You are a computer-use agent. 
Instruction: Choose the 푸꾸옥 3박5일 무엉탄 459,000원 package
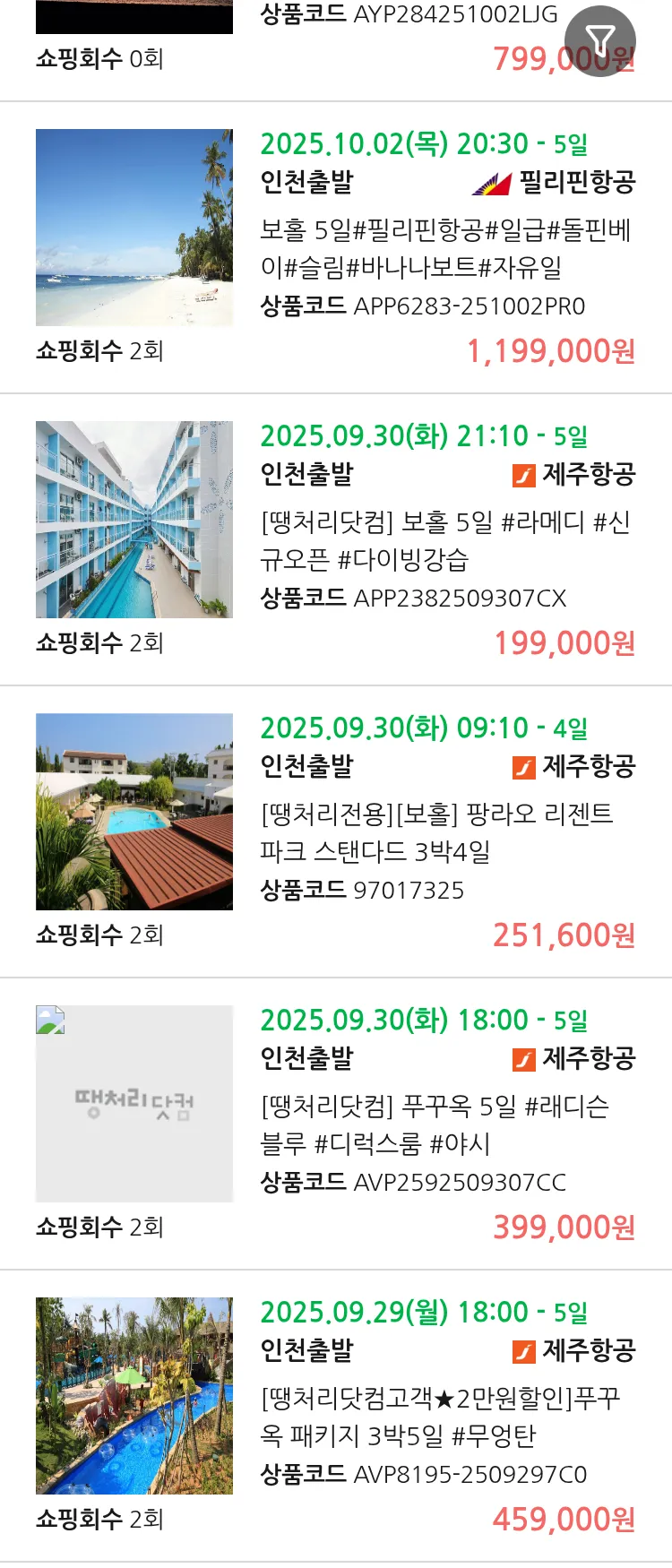pyautogui.click(x=440, y=1417)
